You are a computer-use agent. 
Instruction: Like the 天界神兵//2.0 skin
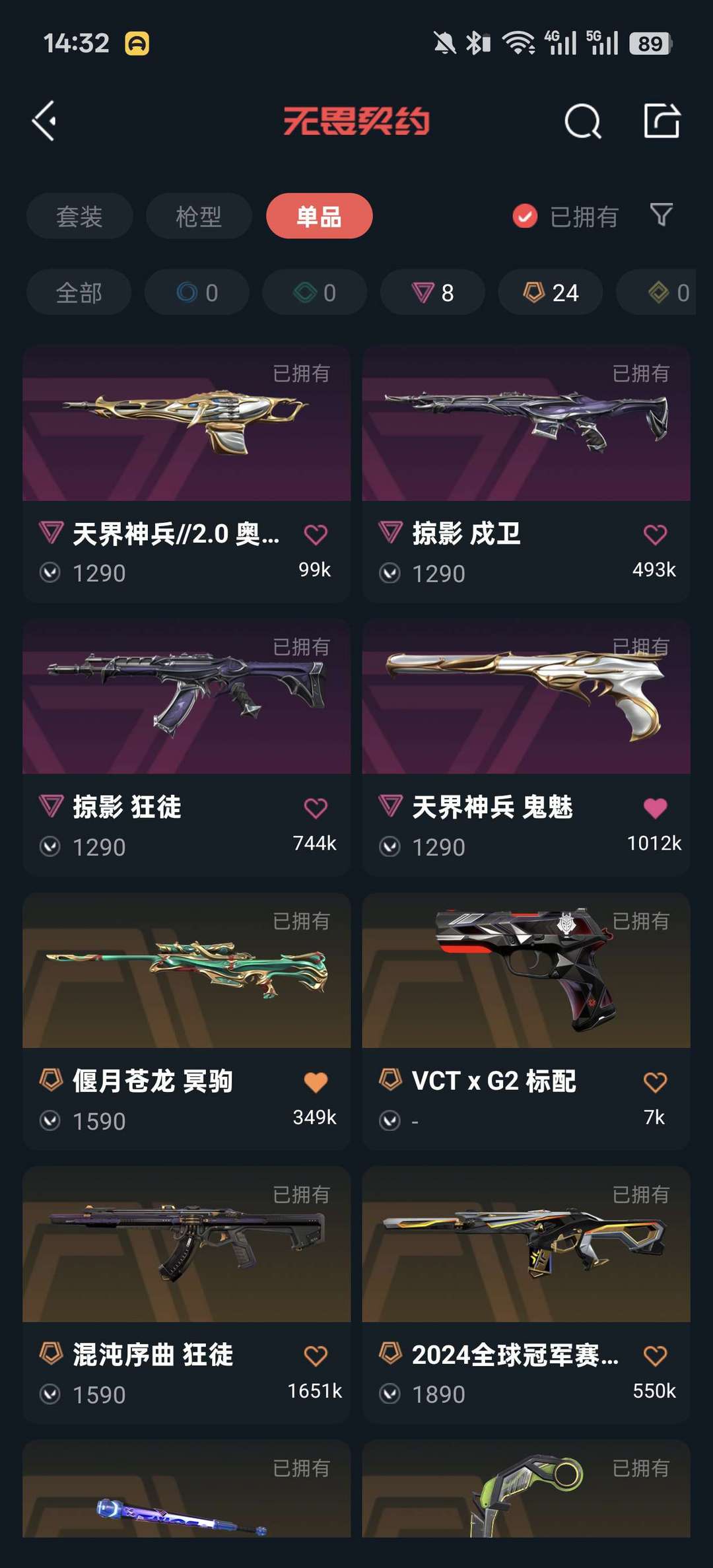click(x=316, y=535)
